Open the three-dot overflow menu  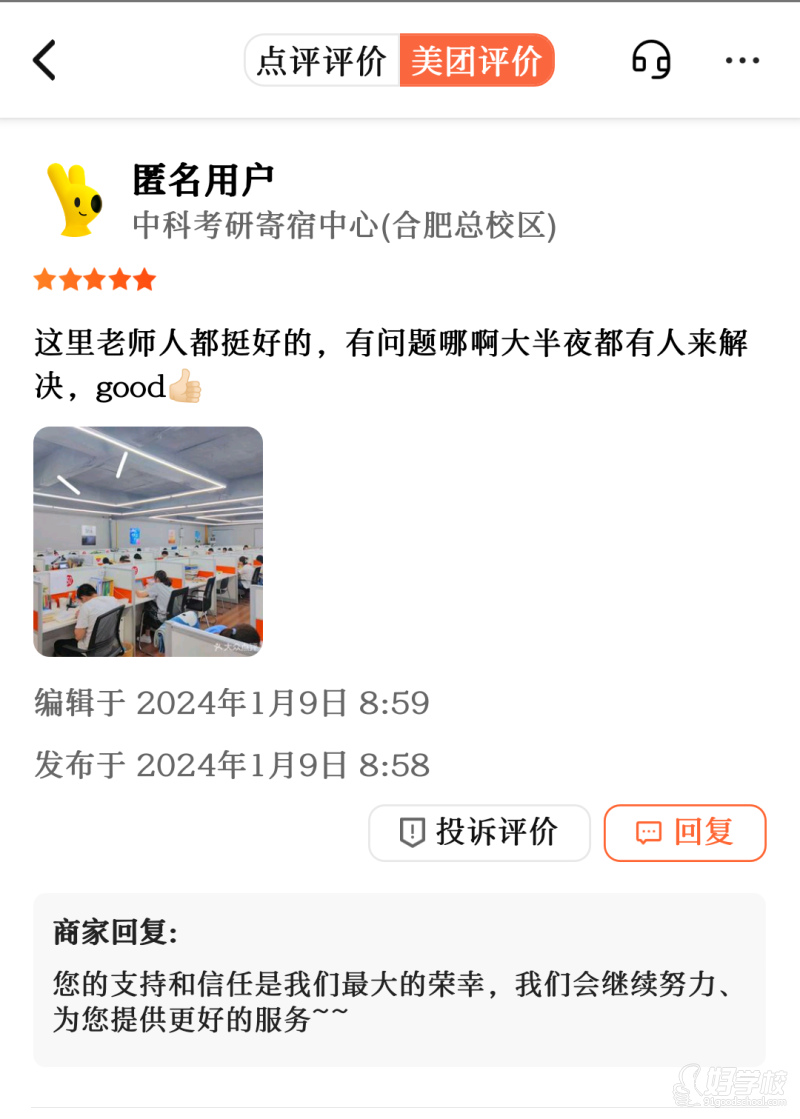coord(742,61)
